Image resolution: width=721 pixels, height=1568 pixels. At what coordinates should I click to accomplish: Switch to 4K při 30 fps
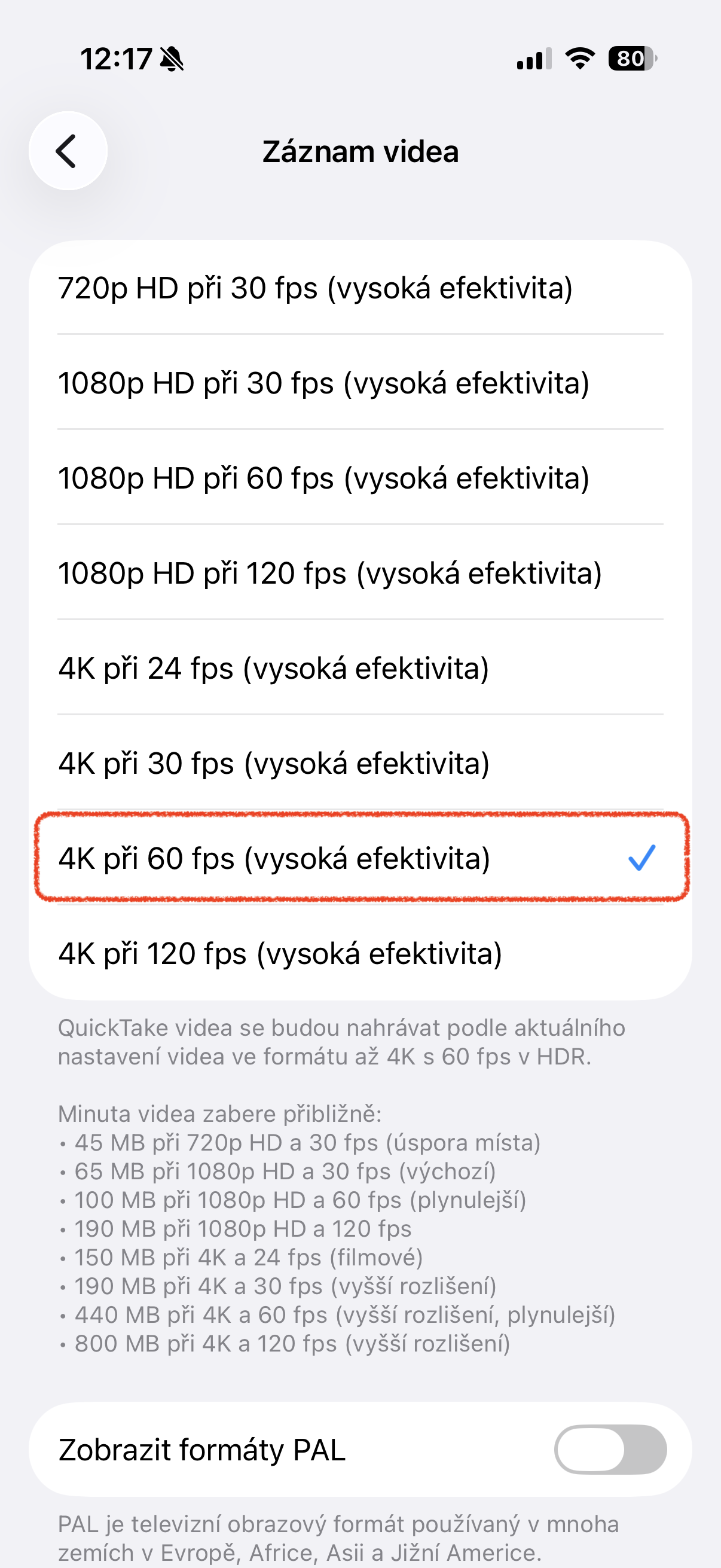coord(359,762)
